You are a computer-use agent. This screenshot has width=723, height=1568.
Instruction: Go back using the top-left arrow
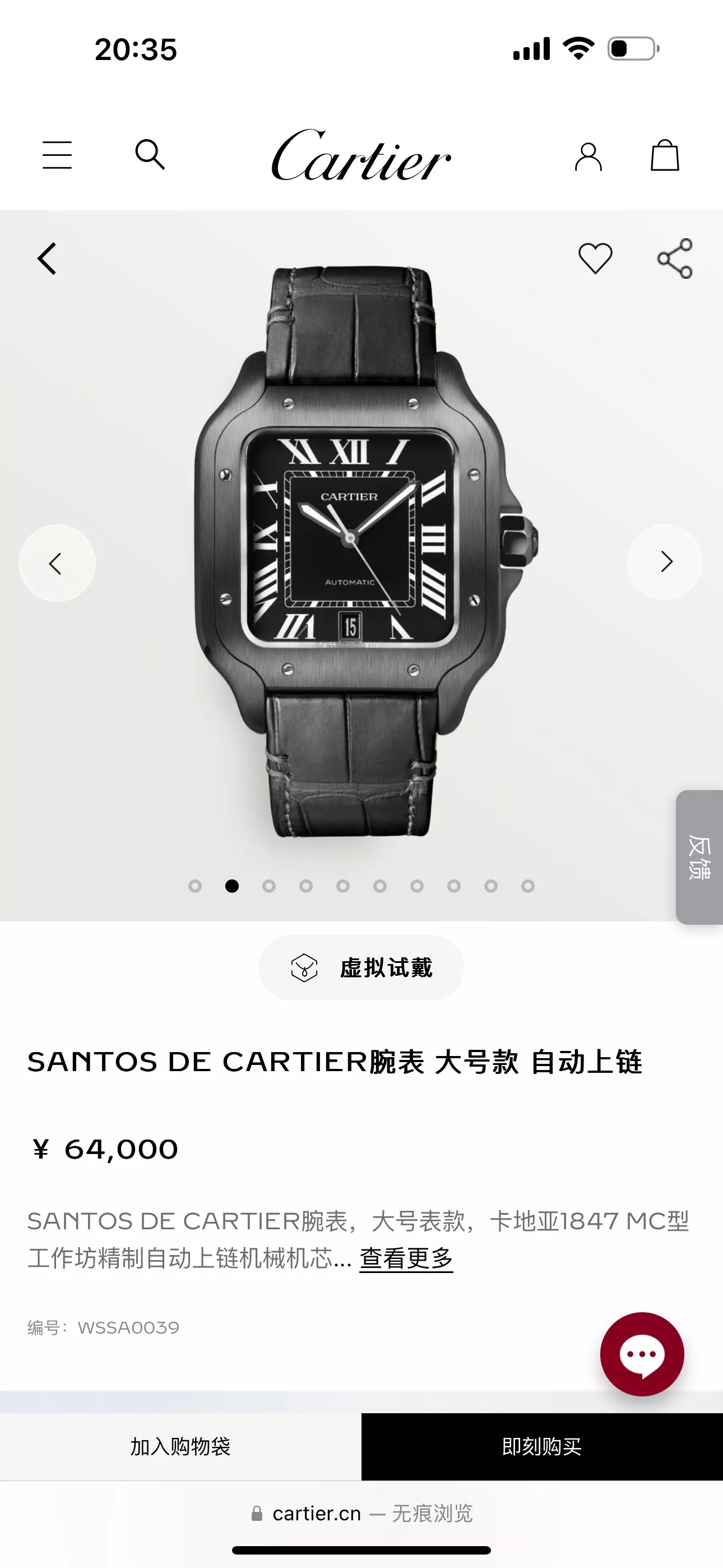pyautogui.click(x=47, y=259)
